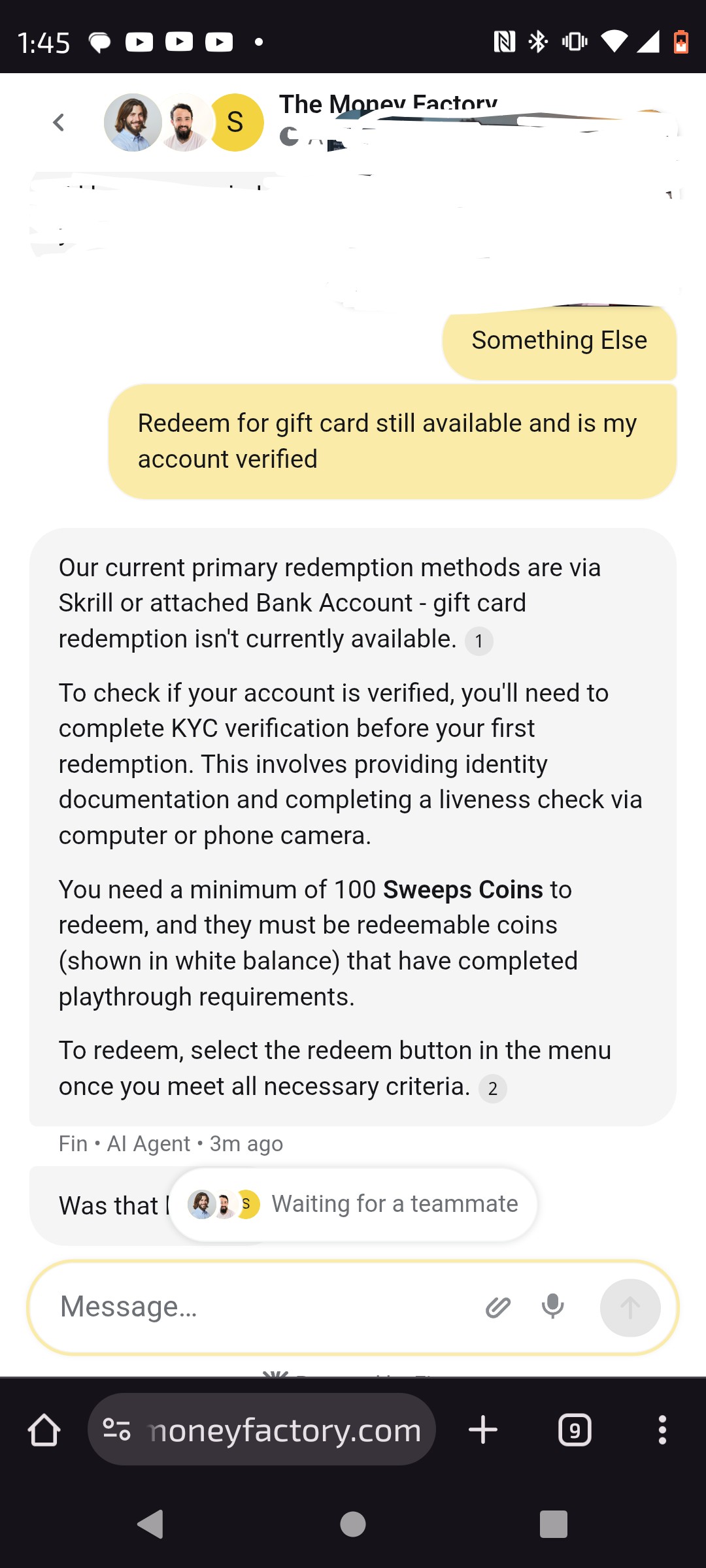Screen dimensions: 706x1568
Task: Go back from the chat conversation
Action: [x=59, y=122]
